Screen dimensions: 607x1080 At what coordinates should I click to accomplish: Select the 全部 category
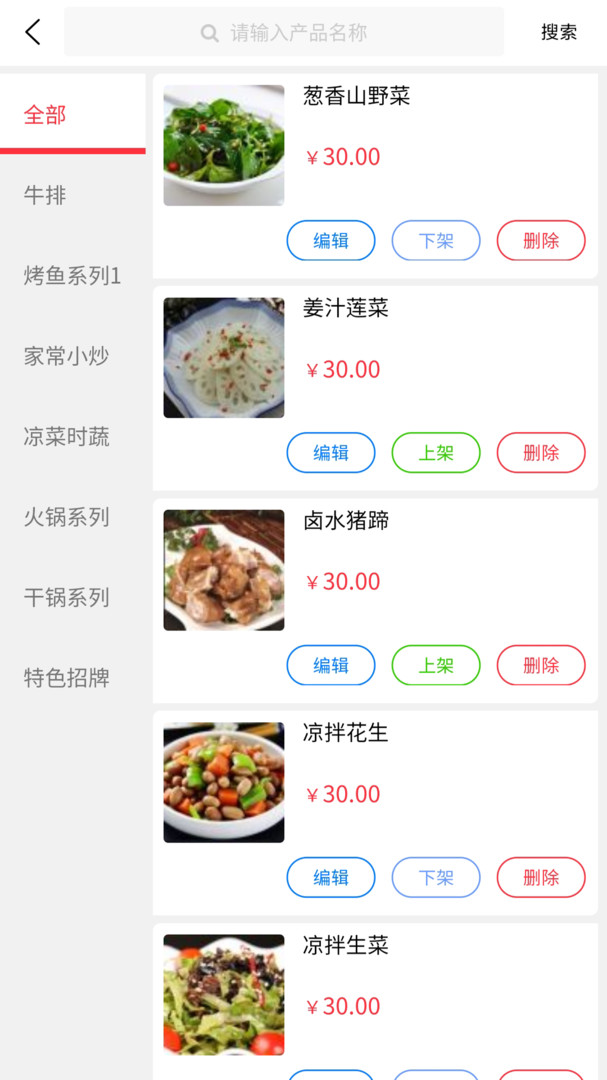click(x=46, y=115)
